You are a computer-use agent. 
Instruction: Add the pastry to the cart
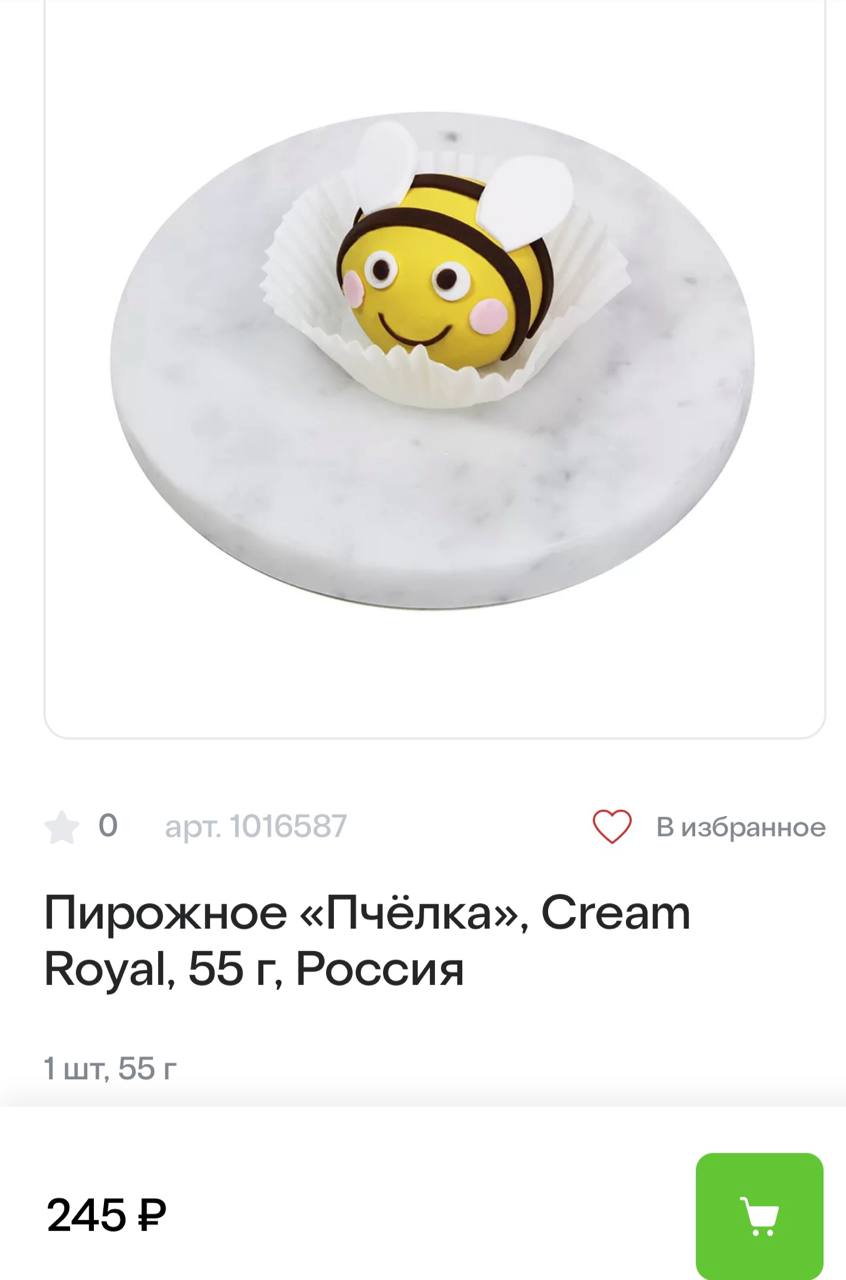(x=759, y=1215)
